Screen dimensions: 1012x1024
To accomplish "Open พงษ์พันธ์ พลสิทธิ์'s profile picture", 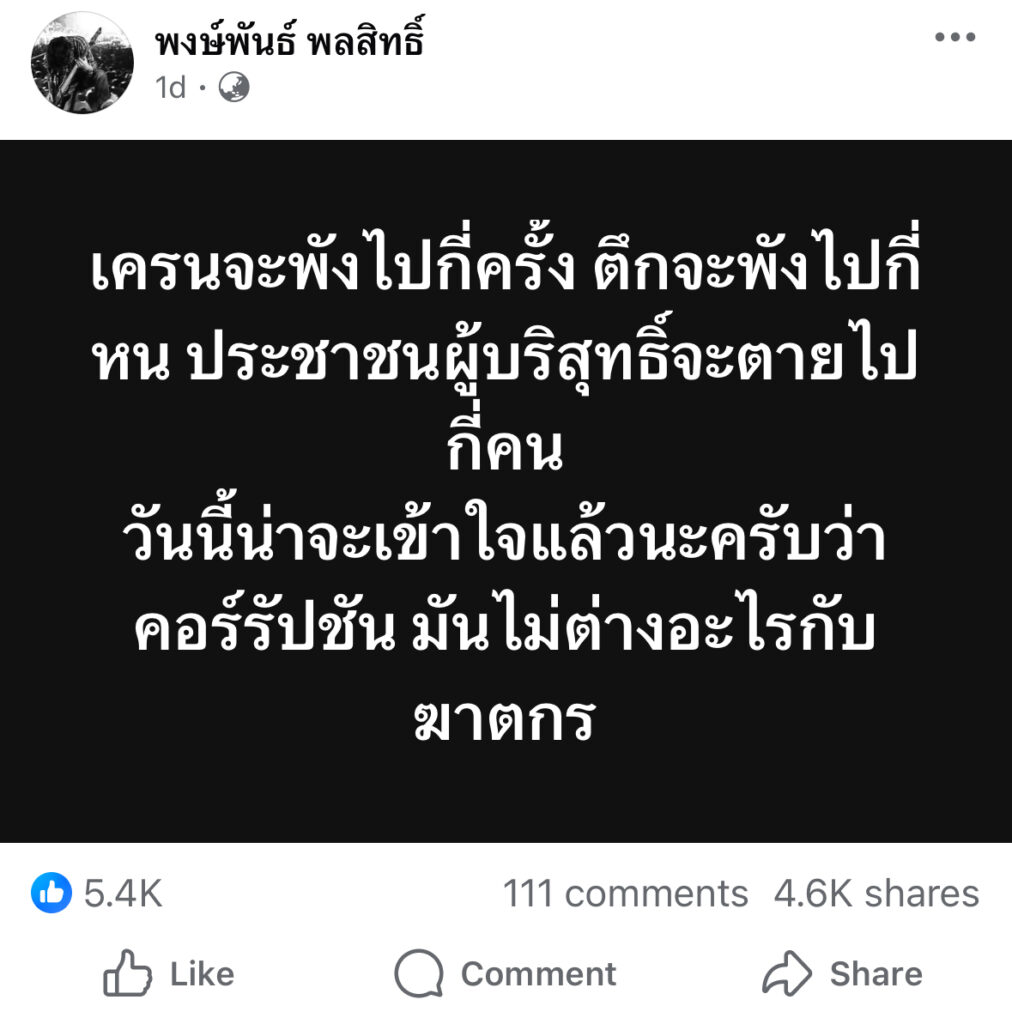I will click(82, 63).
